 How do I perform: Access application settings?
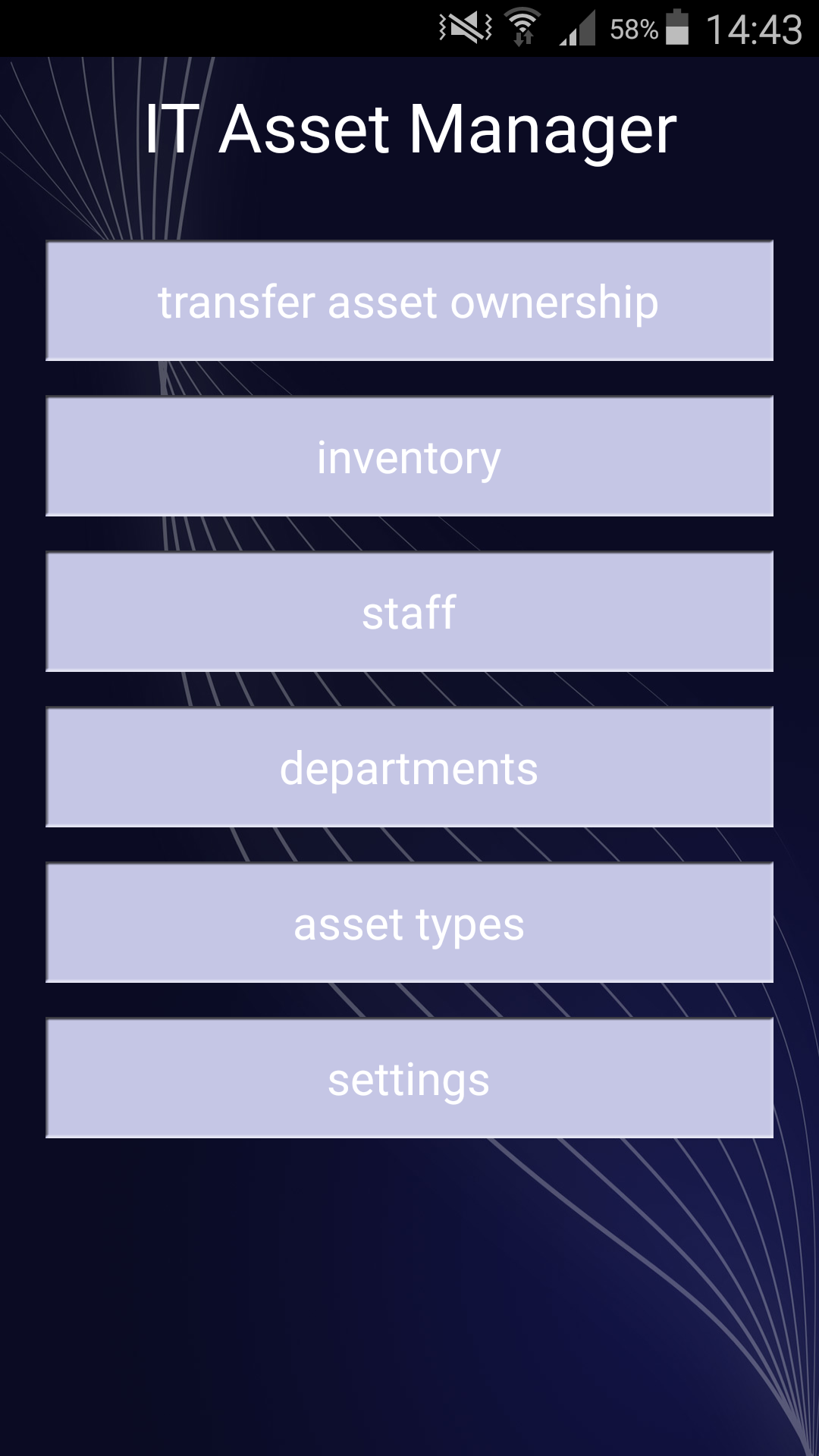tap(409, 1078)
